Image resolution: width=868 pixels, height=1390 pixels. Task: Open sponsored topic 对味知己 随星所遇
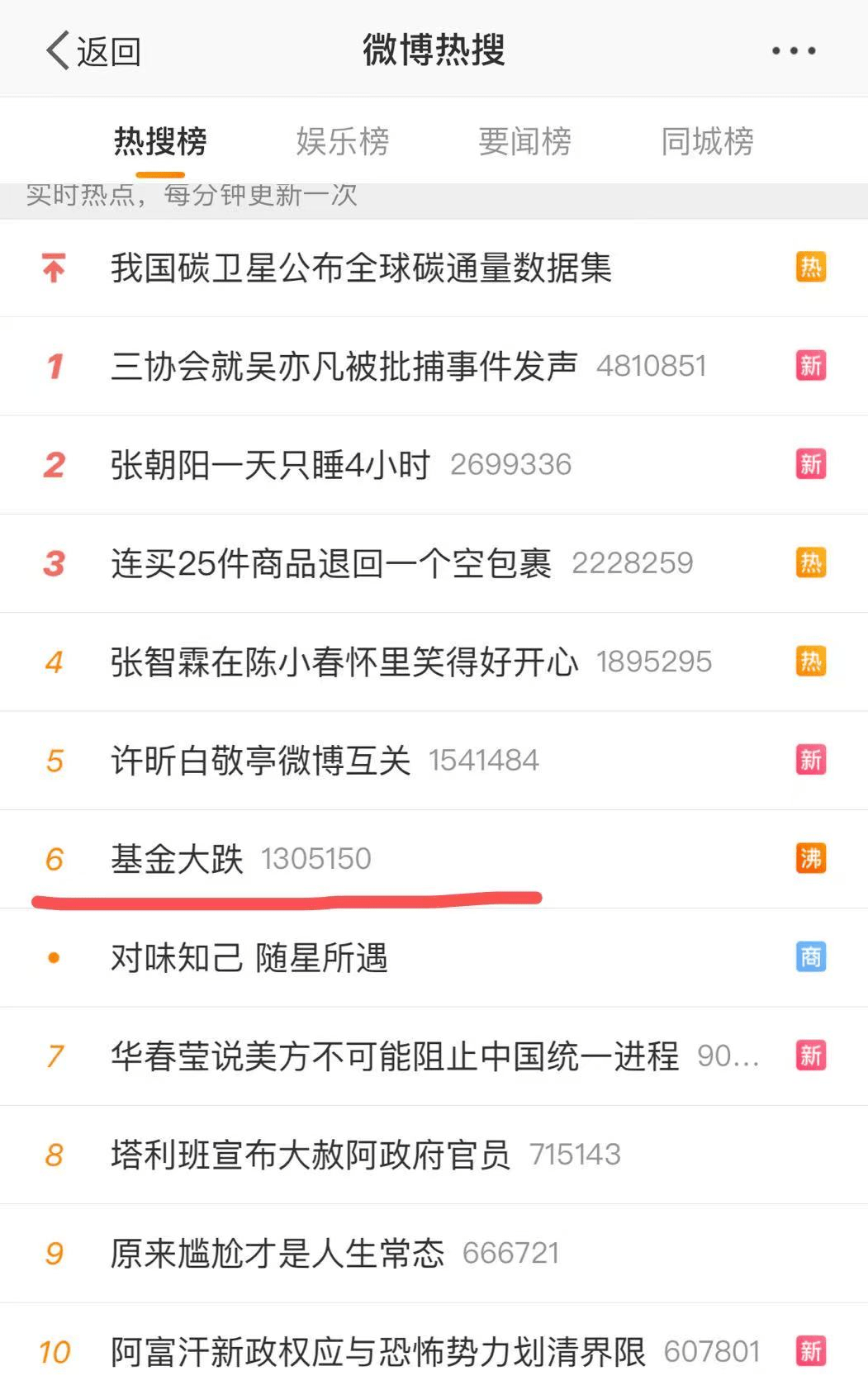pyautogui.click(x=249, y=958)
